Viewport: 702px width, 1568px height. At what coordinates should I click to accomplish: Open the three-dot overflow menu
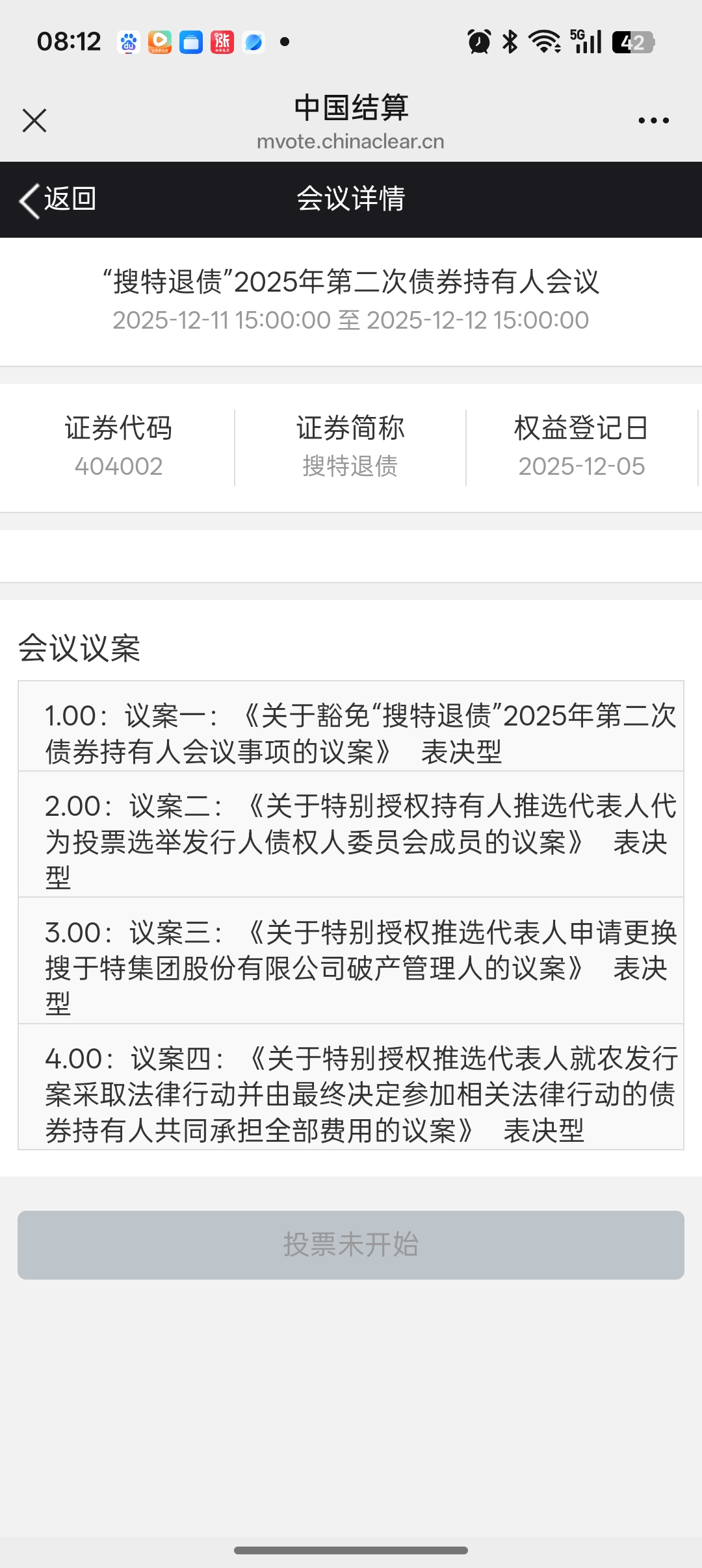pyautogui.click(x=653, y=121)
